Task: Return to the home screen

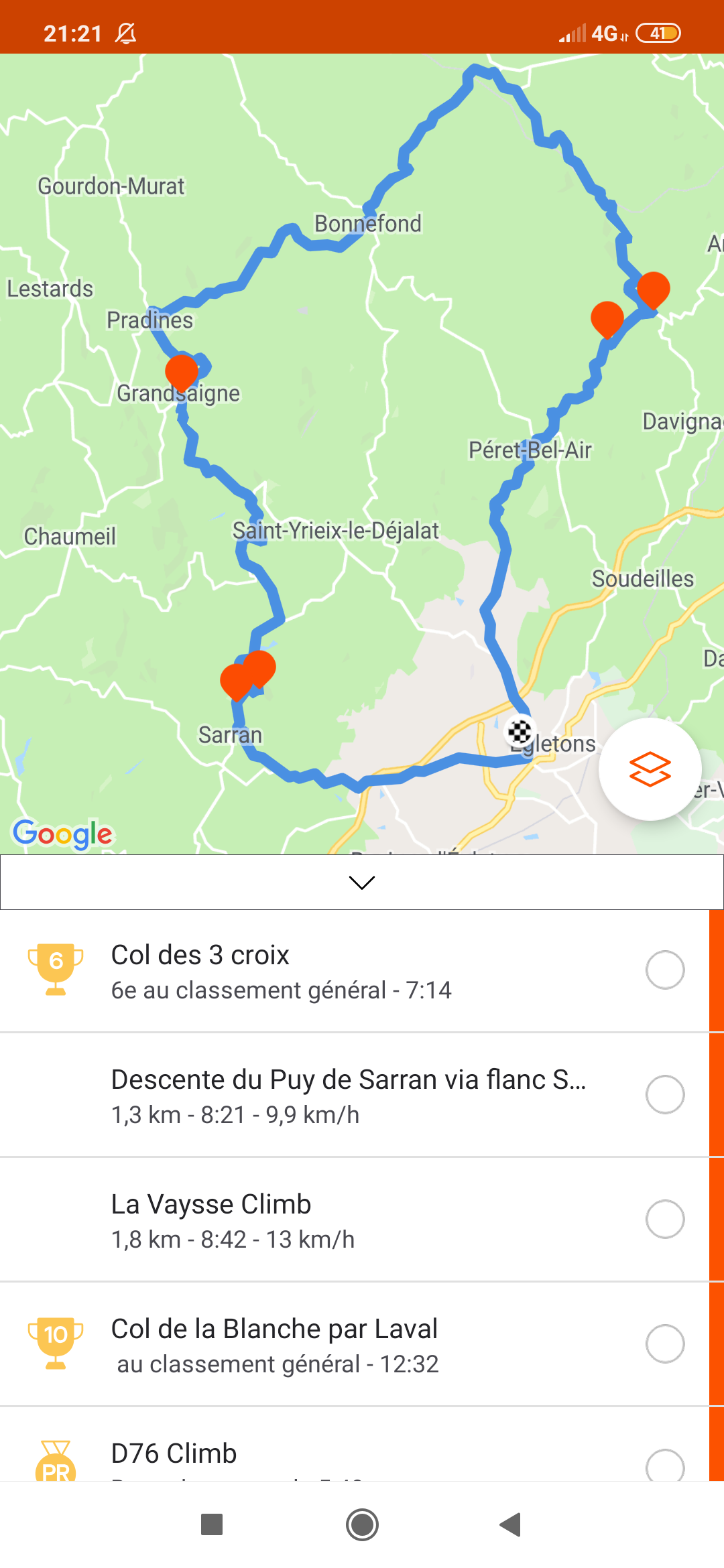Action: pyautogui.click(x=362, y=1524)
